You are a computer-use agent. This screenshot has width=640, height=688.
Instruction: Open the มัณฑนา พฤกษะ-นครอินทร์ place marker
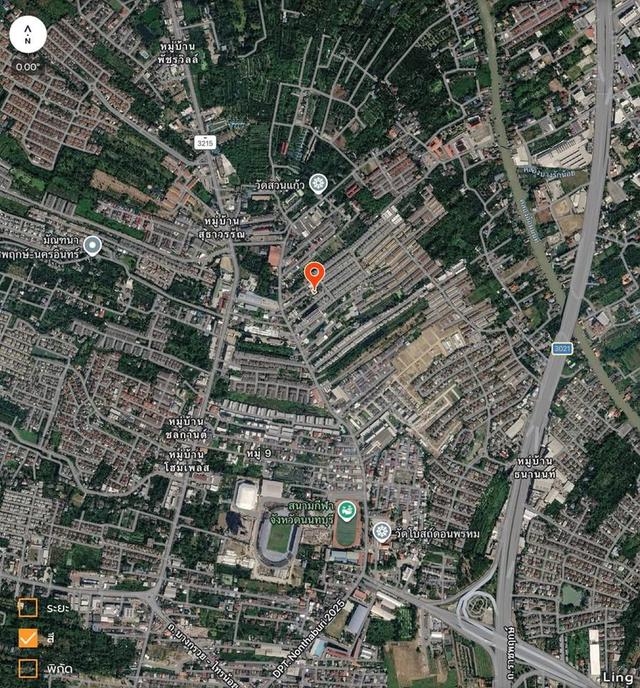93,245
